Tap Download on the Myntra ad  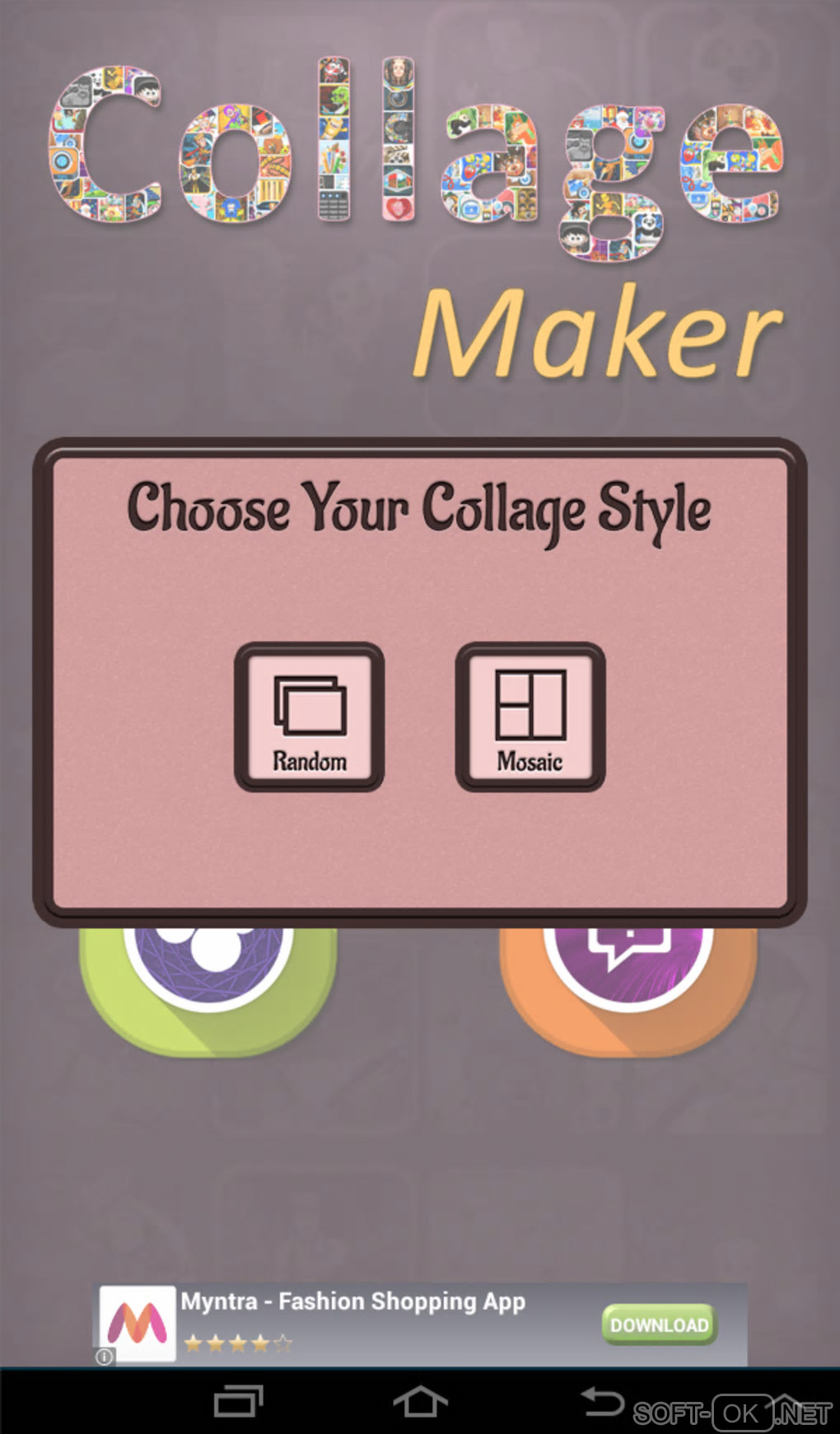click(659, 1324)
